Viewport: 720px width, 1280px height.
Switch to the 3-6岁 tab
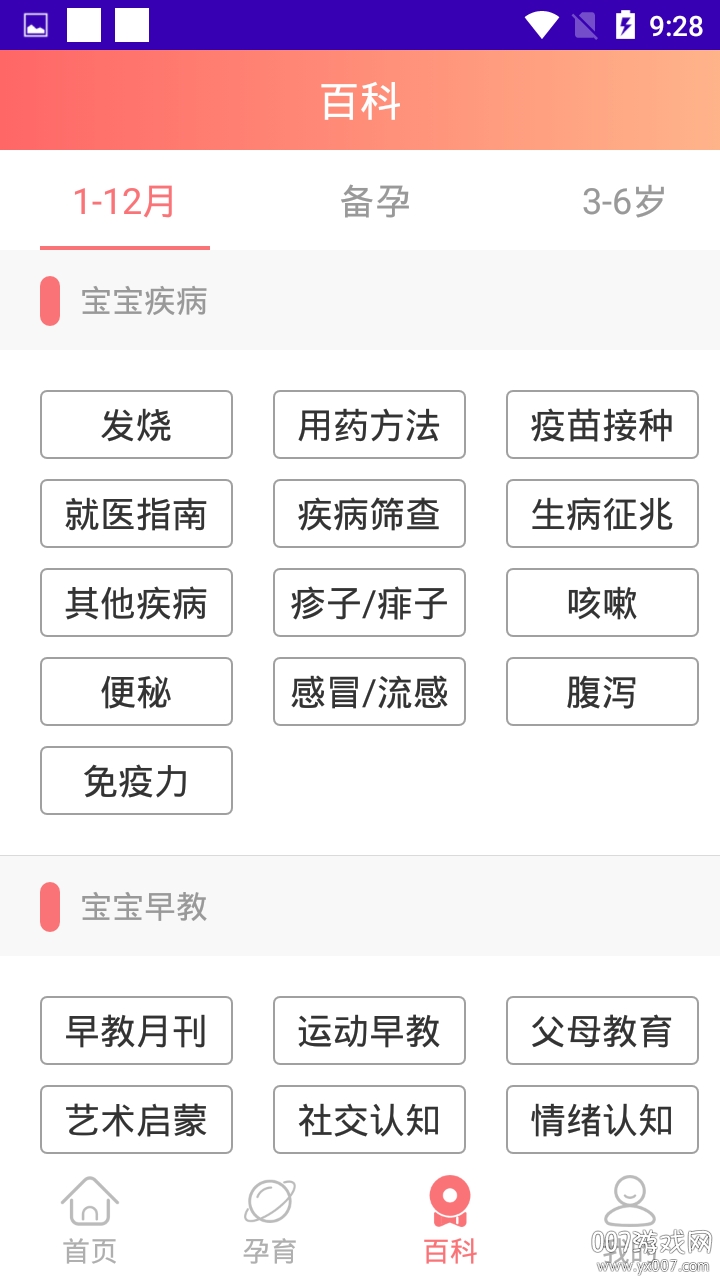point(623,201)
